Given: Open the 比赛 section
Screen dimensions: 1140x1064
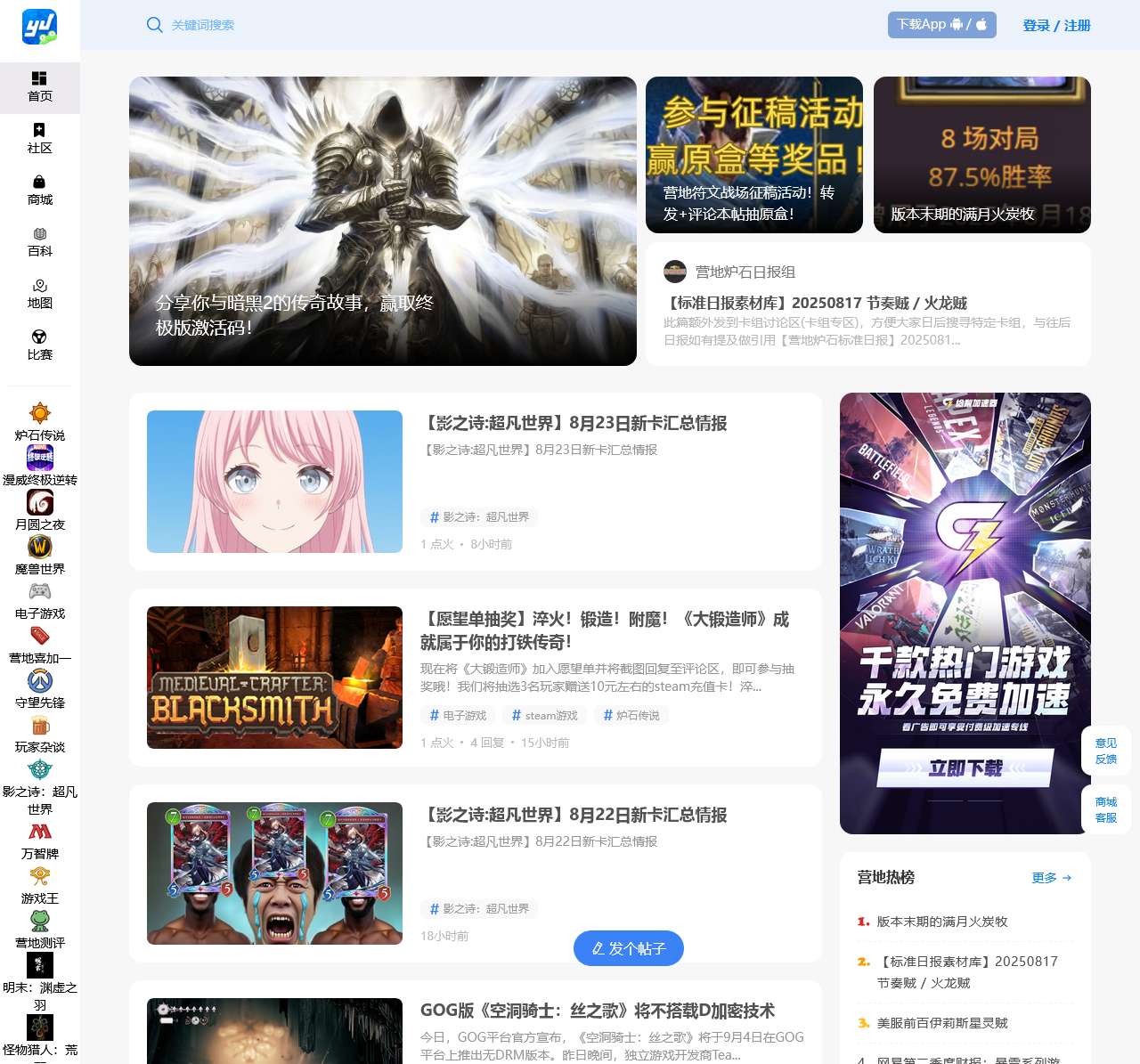Looking at the screenshot, I should point(39,345).
